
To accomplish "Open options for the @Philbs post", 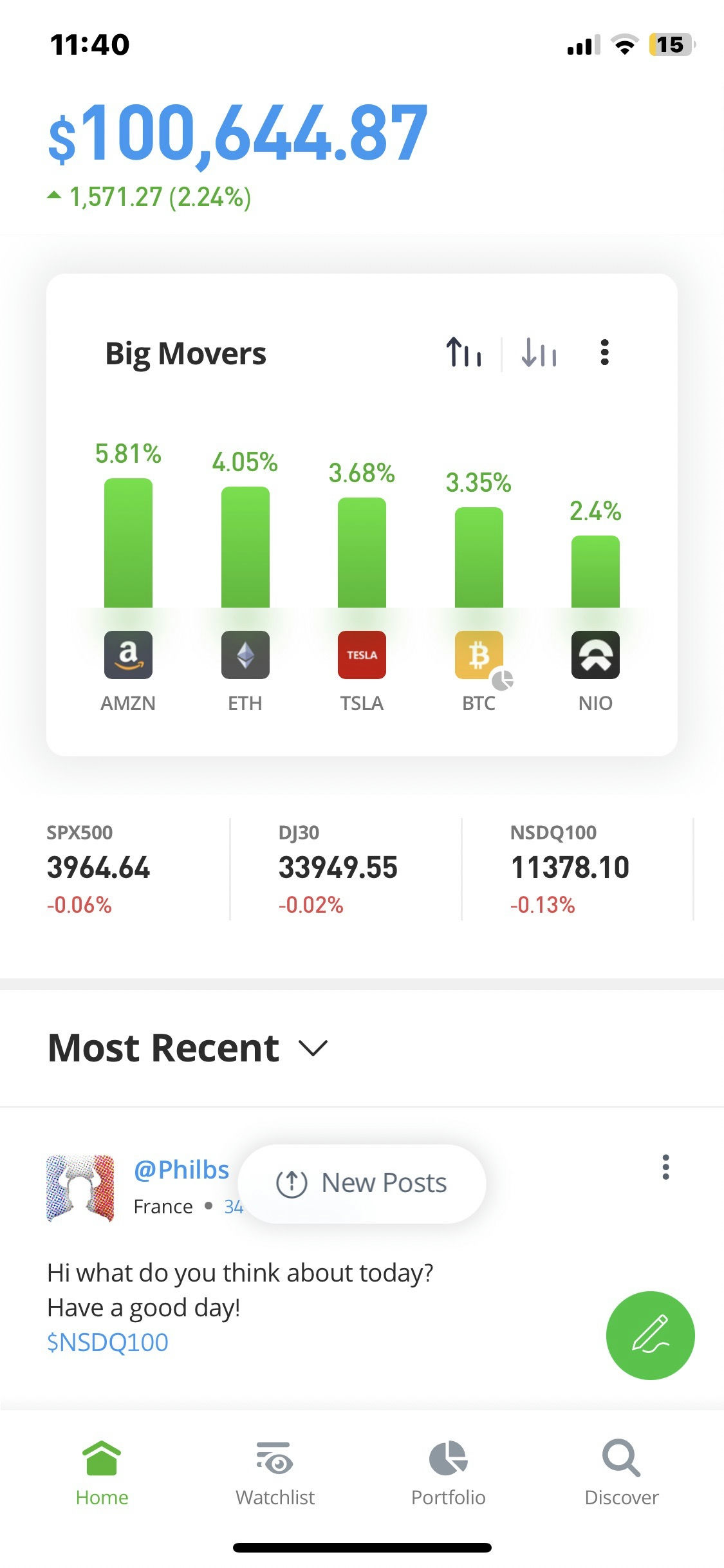I will [x=665, y=1167].
